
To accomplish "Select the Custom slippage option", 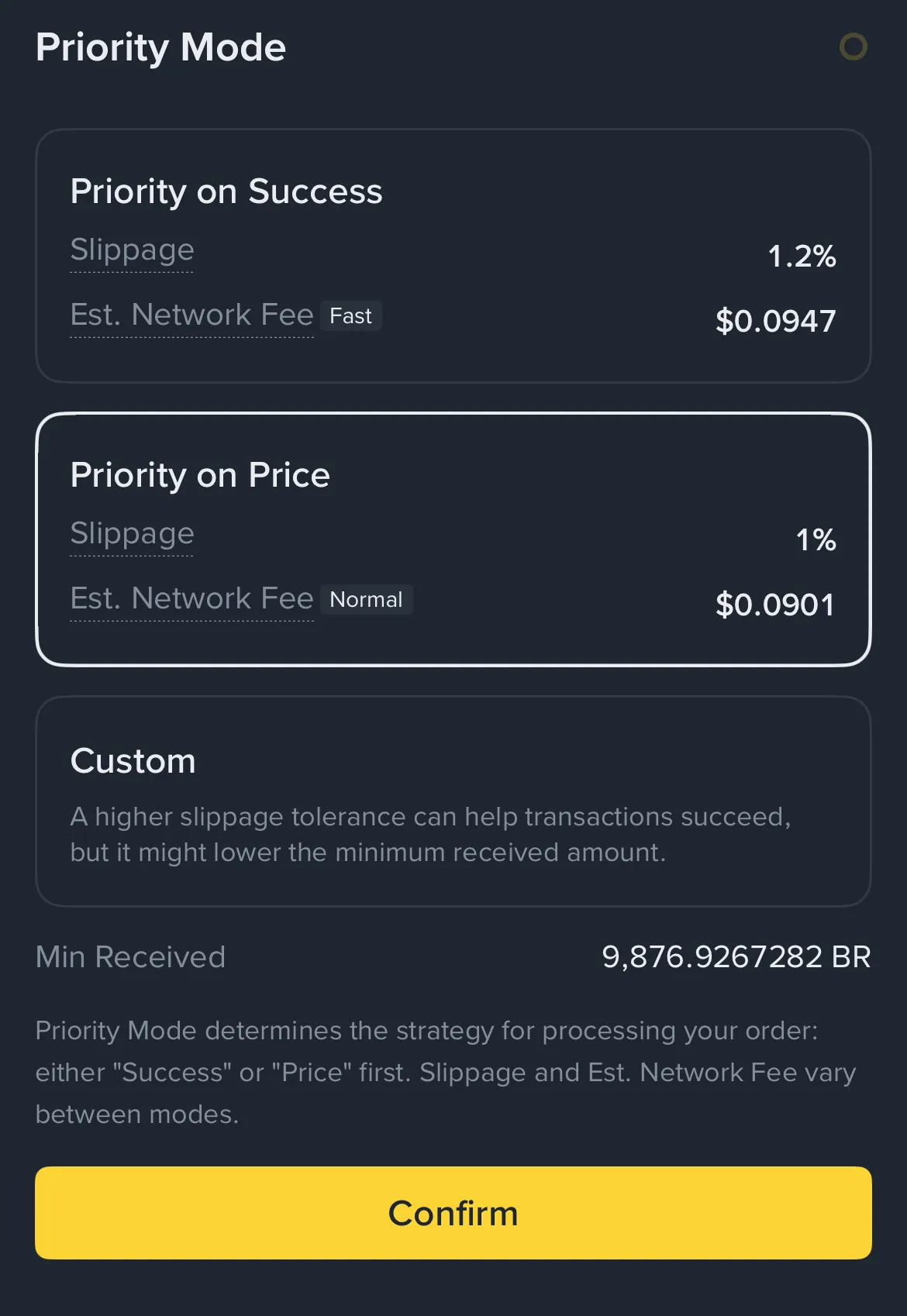I will coord(453,801).
